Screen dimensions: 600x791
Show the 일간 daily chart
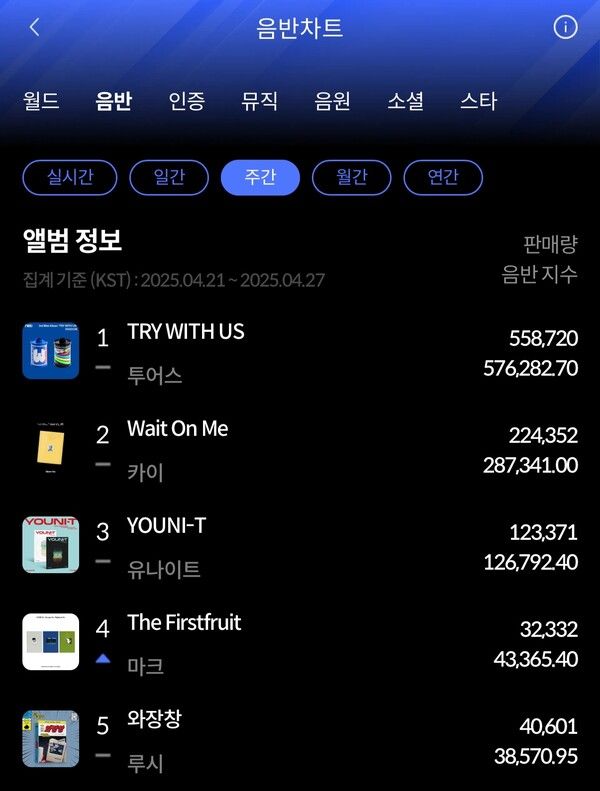(x=169, y=178)
